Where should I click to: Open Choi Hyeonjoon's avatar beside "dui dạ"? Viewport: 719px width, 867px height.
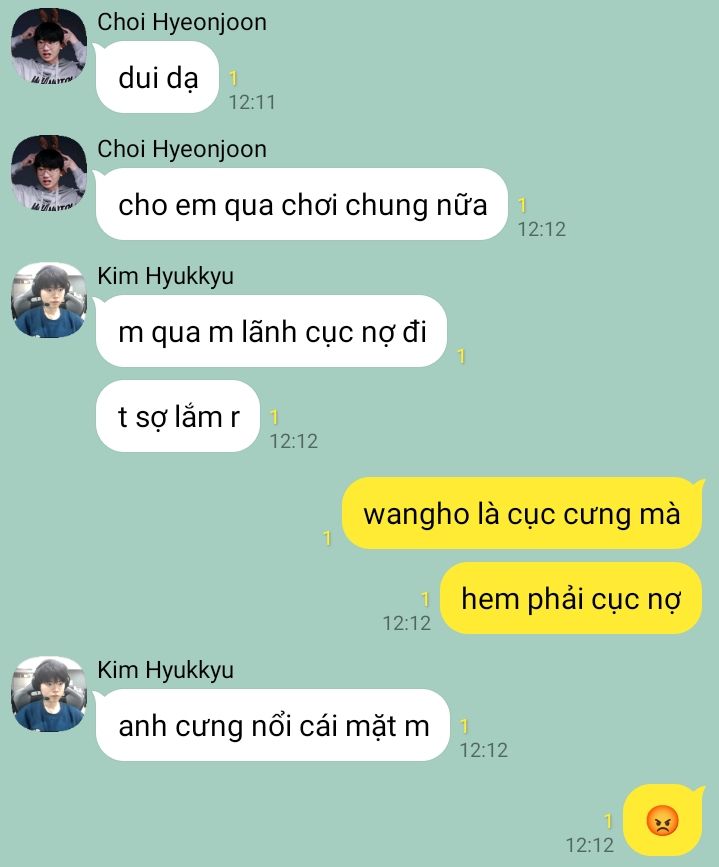click(x=49, y=46)
